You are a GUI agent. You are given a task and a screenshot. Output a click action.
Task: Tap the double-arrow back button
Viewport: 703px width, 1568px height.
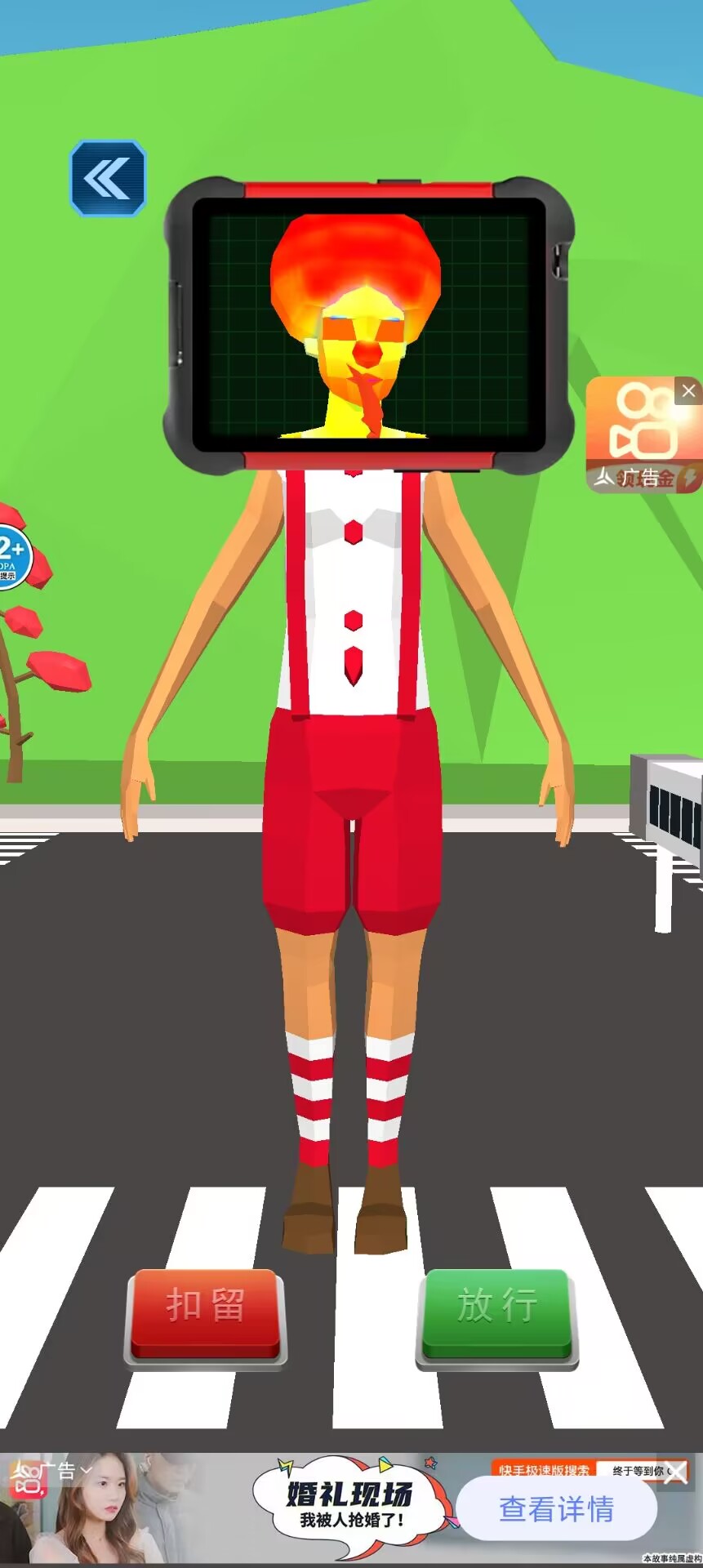108,178
